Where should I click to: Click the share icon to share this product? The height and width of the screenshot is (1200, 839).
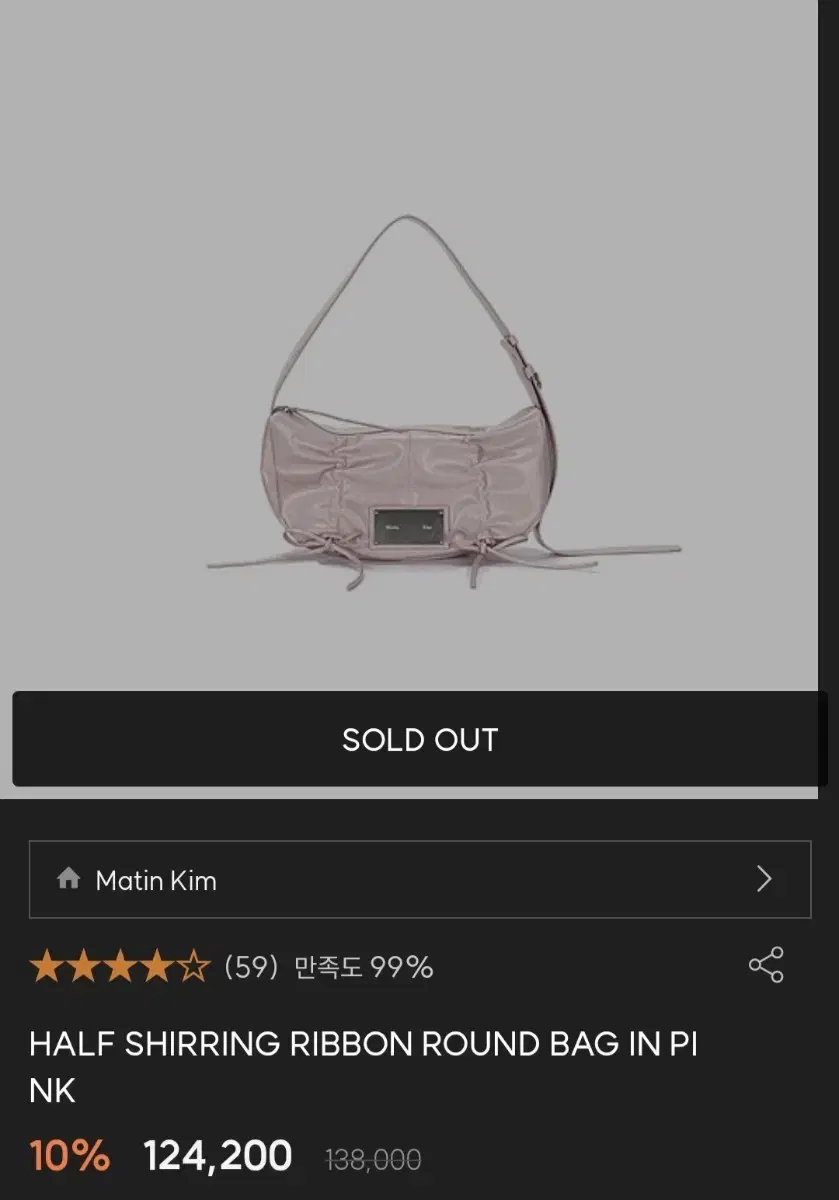tap(767, 966)
